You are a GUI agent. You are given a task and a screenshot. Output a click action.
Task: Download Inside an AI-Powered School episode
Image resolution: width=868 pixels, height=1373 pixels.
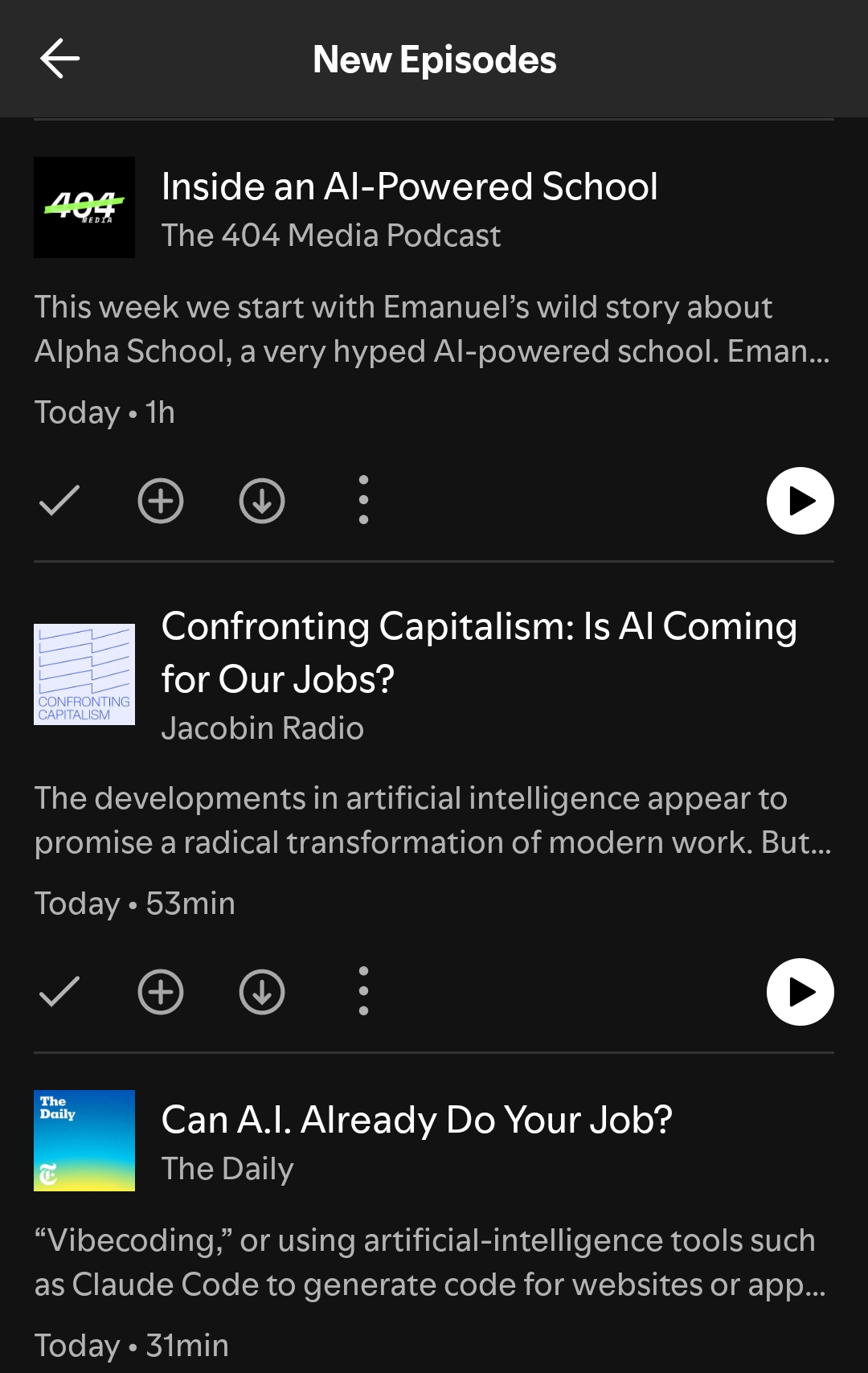pyautogui.click(x=262, y=501)
